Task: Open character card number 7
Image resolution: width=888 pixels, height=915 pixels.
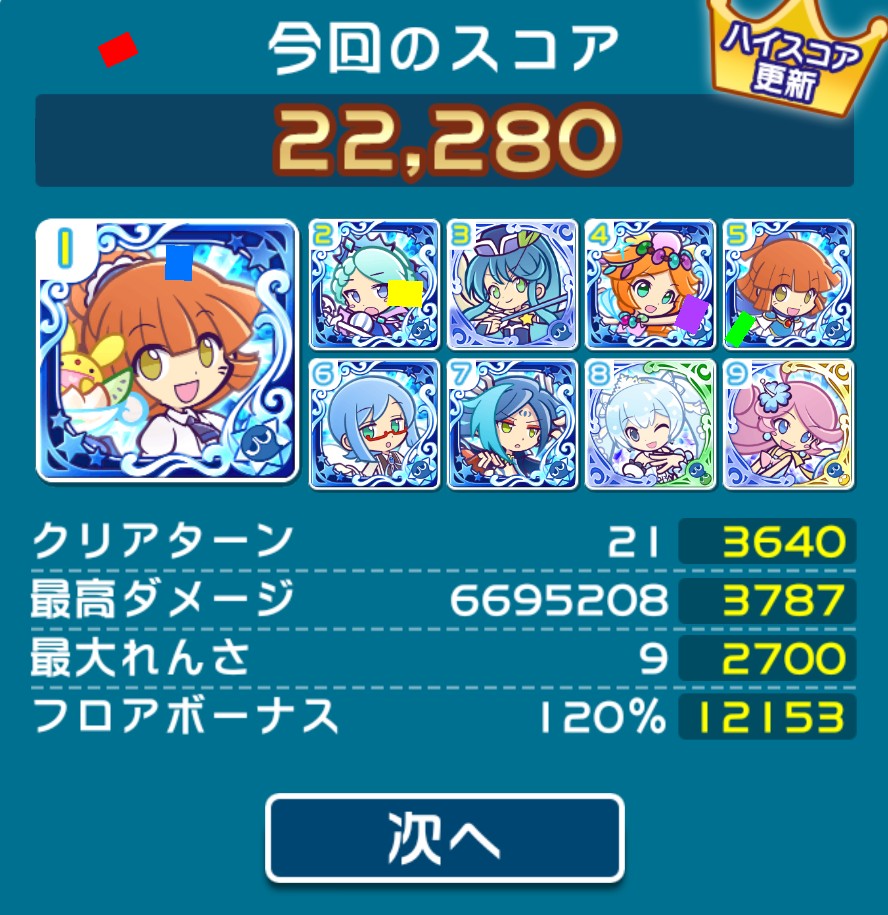Action: (512, 423)
